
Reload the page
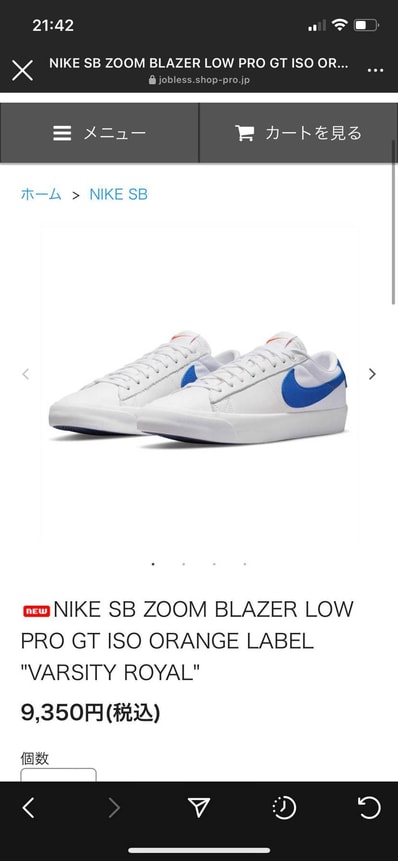[x=369, y=808]
